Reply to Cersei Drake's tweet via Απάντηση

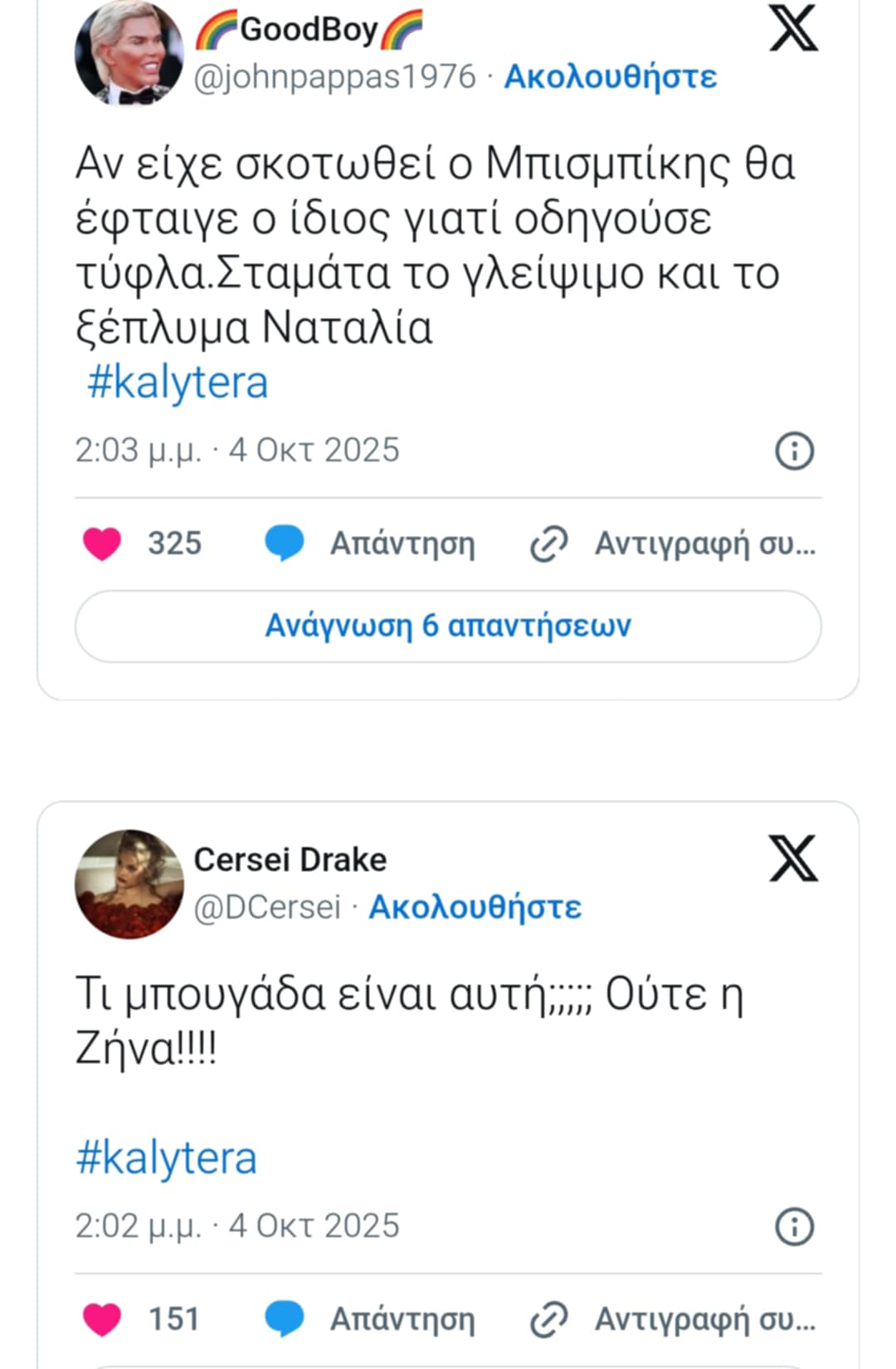click(x=370, y=1319)
